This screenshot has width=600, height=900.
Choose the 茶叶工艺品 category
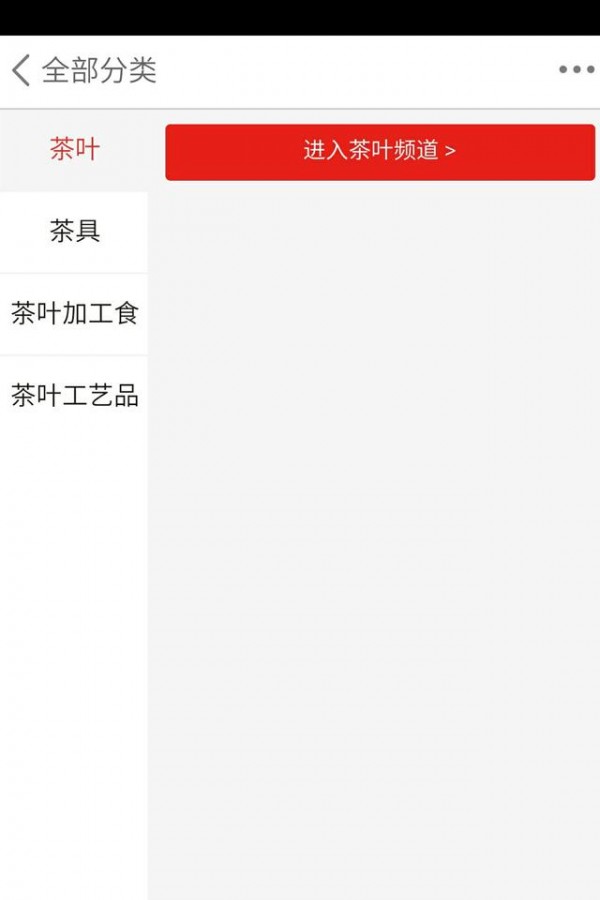[75, 396]
